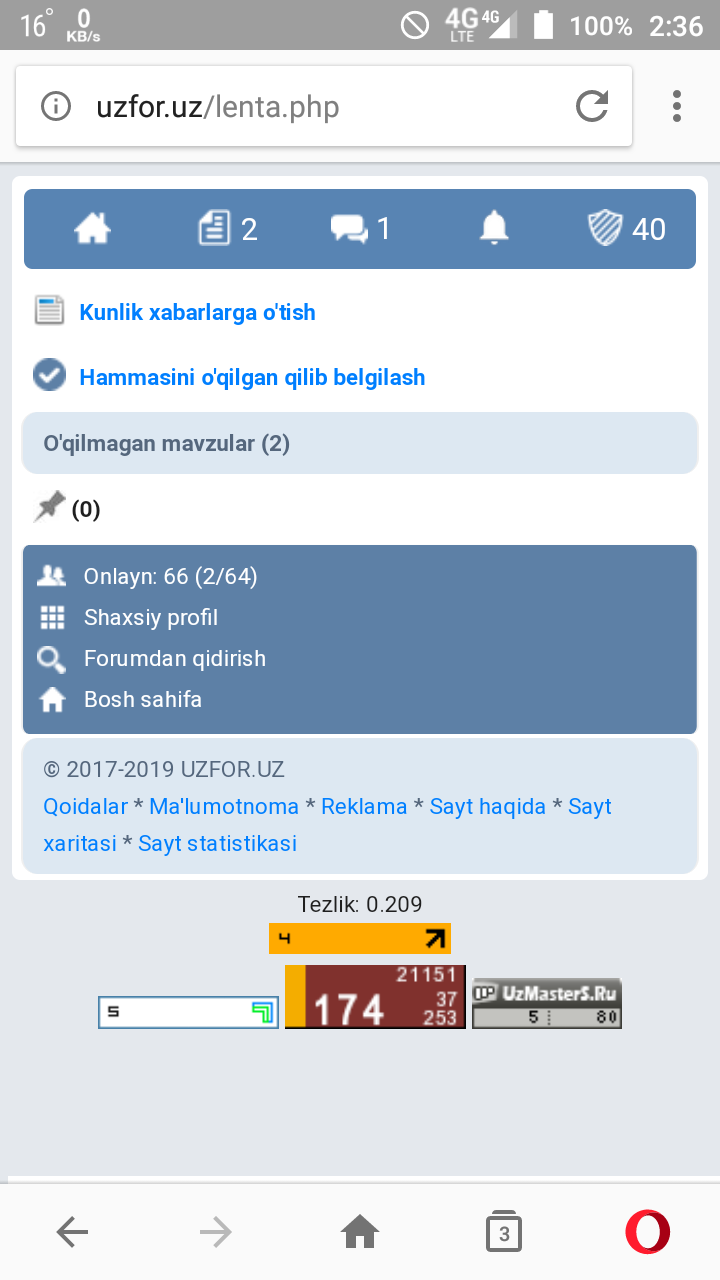Viewport: 720px width, 1280px height.
Task: Open the notifications bell
Action: [494, 230]
